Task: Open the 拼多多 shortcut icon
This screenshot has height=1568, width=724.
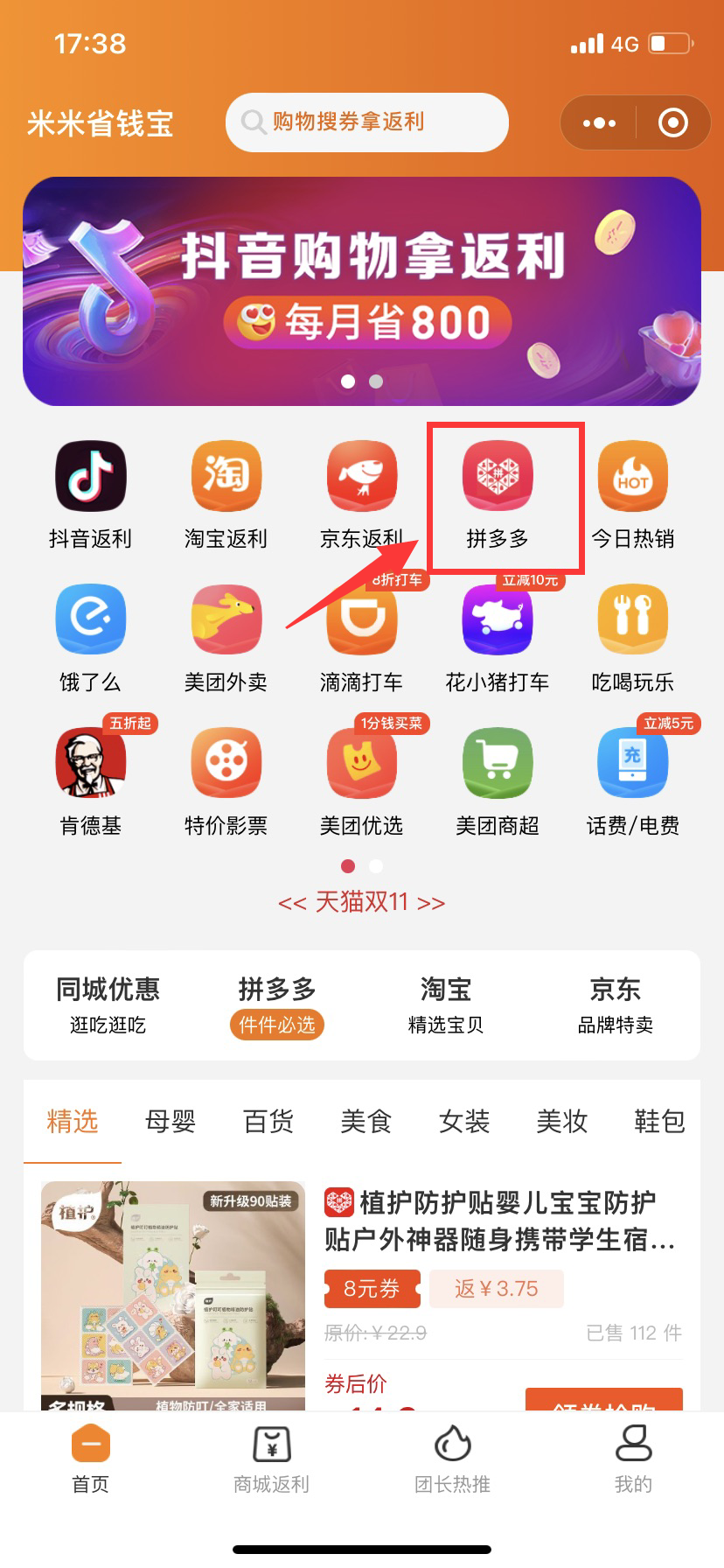Action: tap(498, 477)
